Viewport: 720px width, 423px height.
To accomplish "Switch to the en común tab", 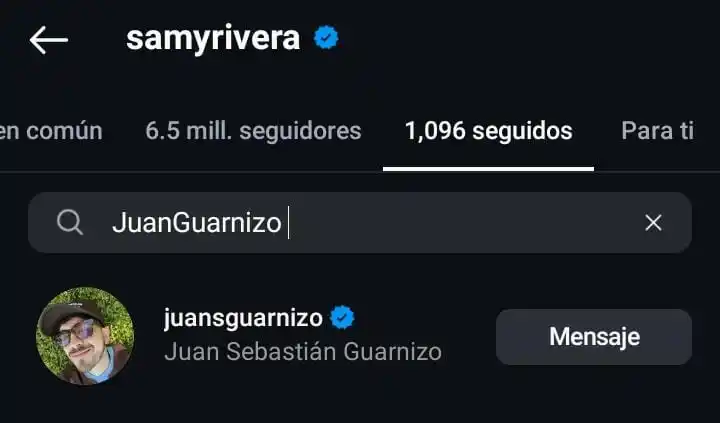I will coord(50,130).
